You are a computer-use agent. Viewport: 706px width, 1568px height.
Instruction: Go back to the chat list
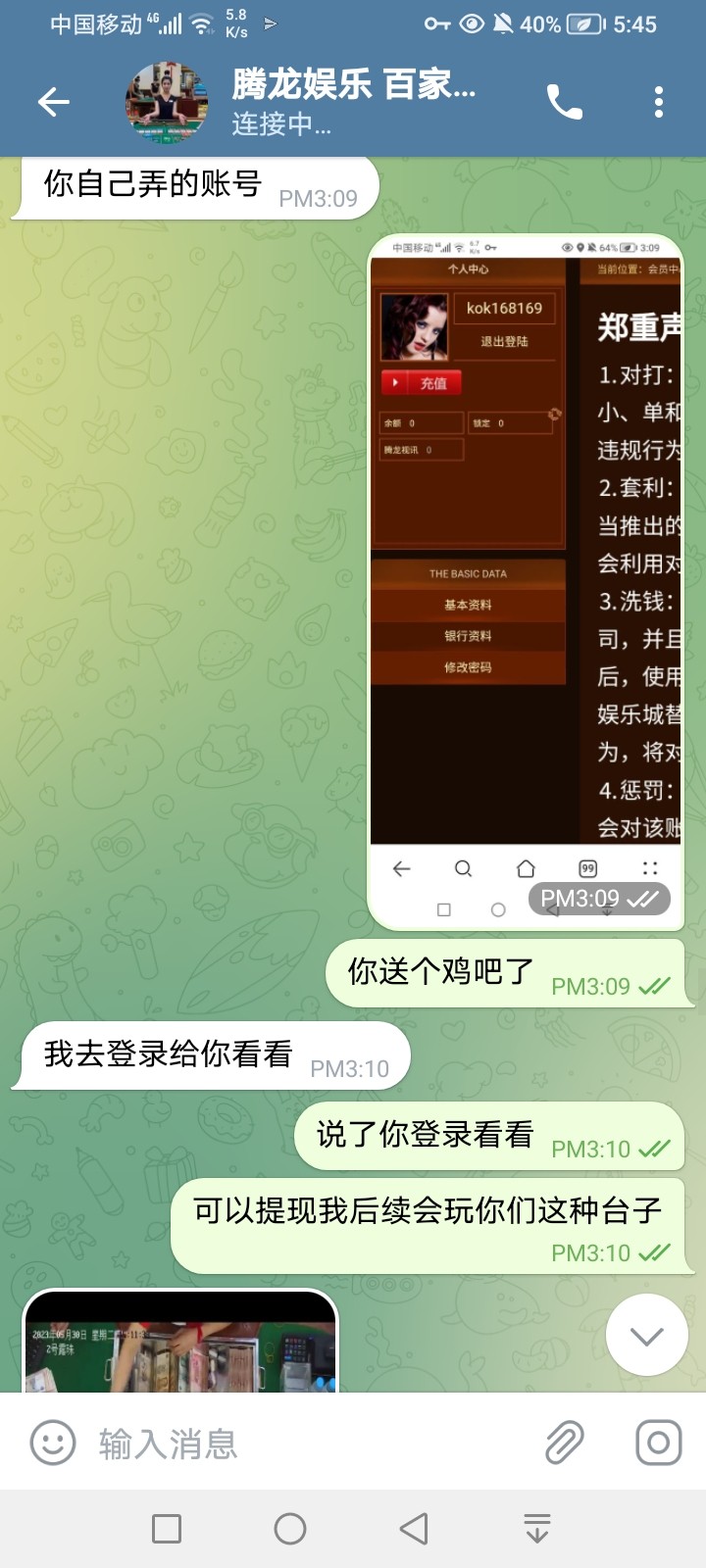[54, 102]
